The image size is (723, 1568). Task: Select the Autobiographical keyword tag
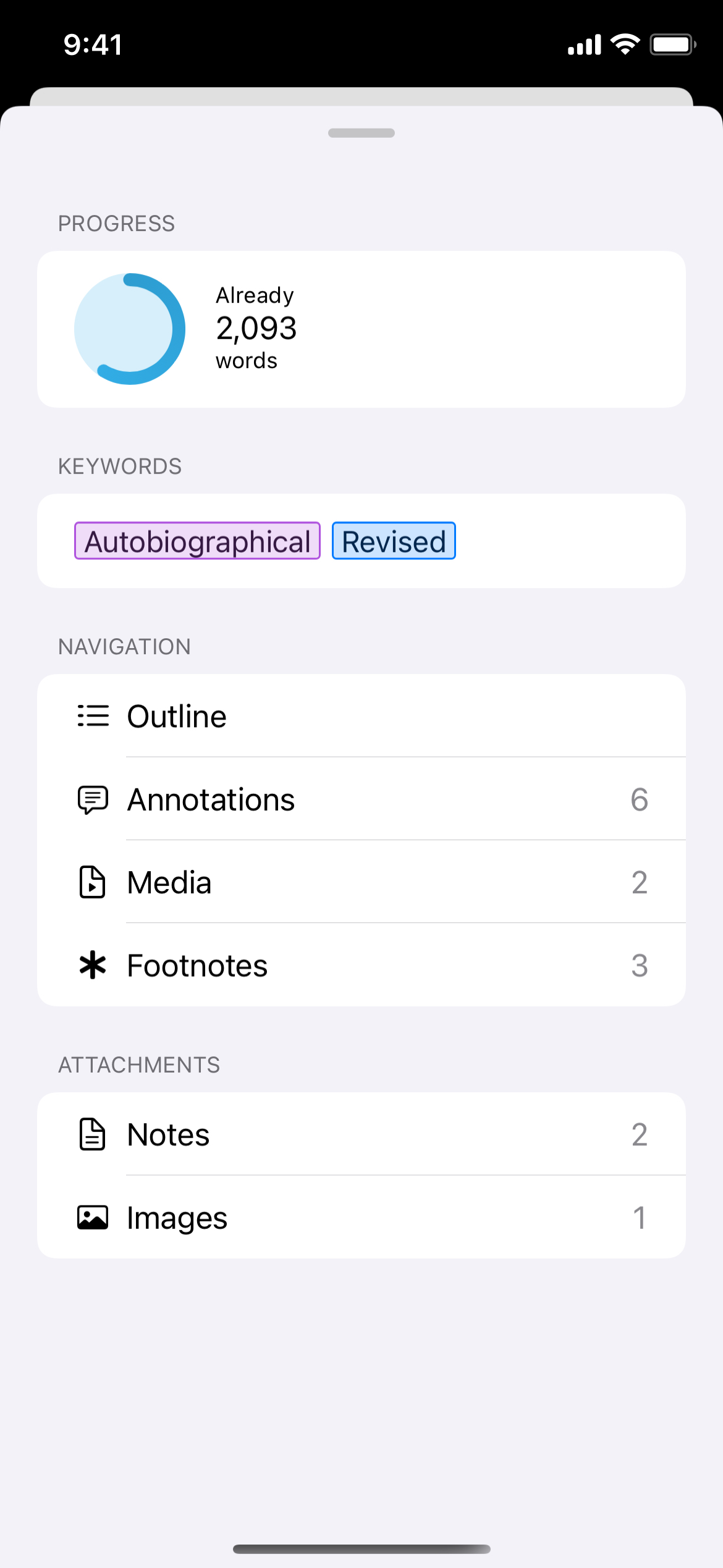197,541
